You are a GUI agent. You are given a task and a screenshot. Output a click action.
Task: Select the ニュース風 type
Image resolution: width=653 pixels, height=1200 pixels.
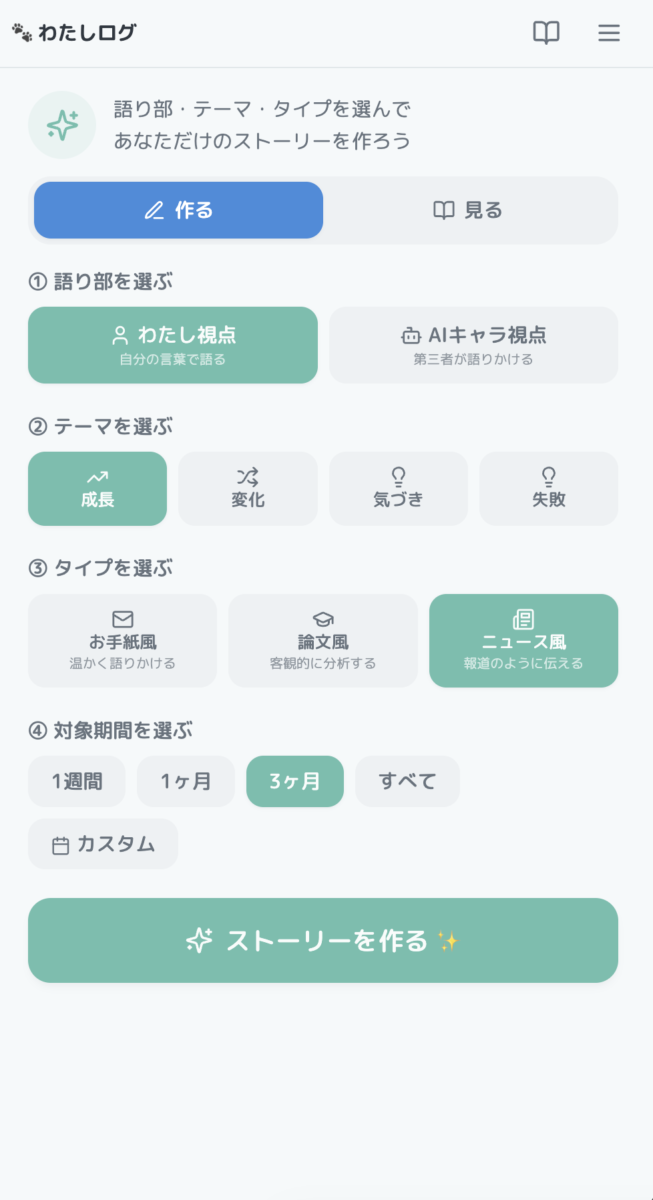click(523, 641)
